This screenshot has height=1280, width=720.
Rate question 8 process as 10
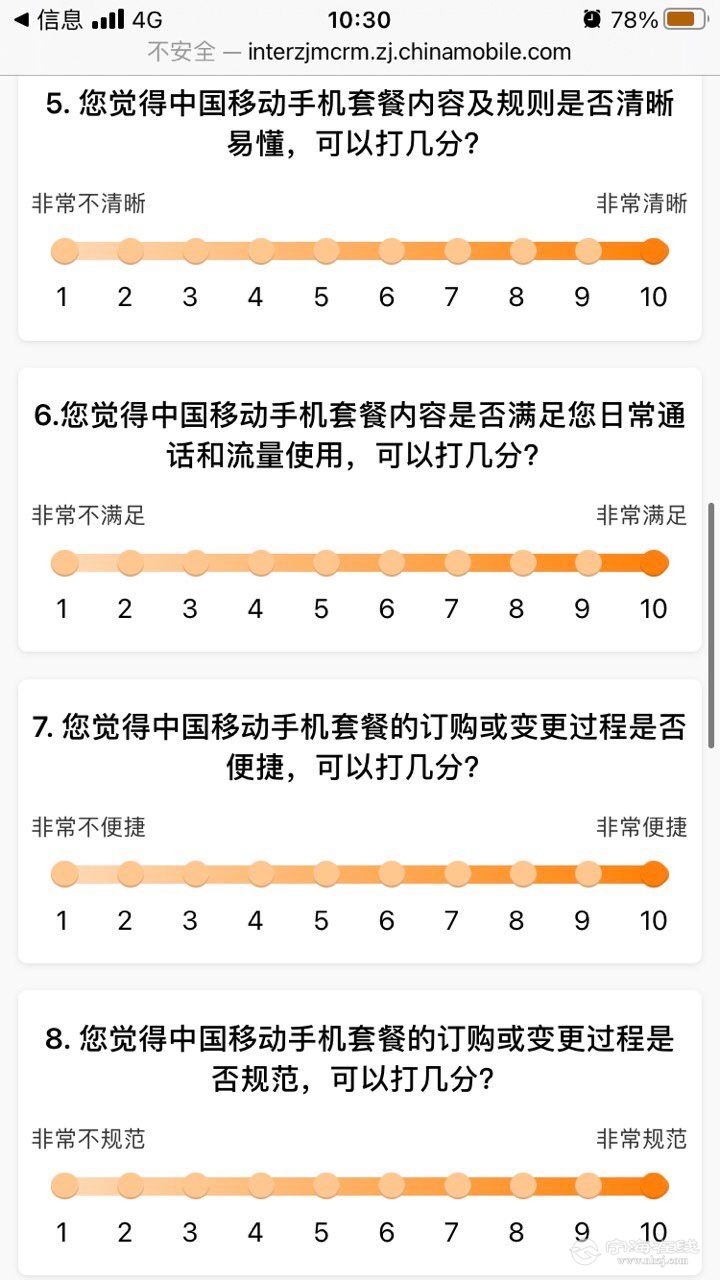click(653, 1187)
